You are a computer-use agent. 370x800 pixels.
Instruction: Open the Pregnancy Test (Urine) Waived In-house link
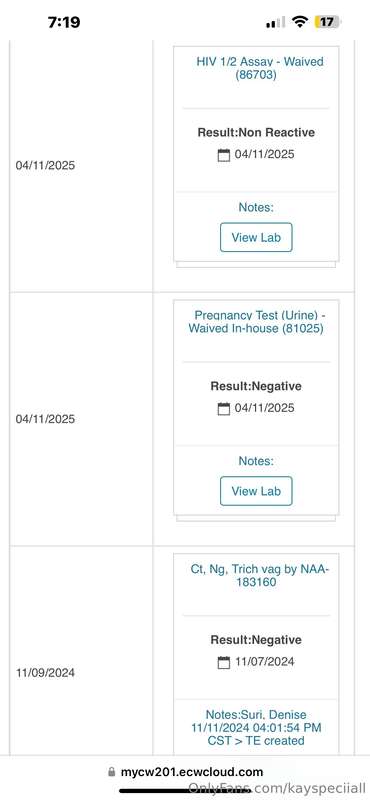pyautogui.click(x=256, y=322)
